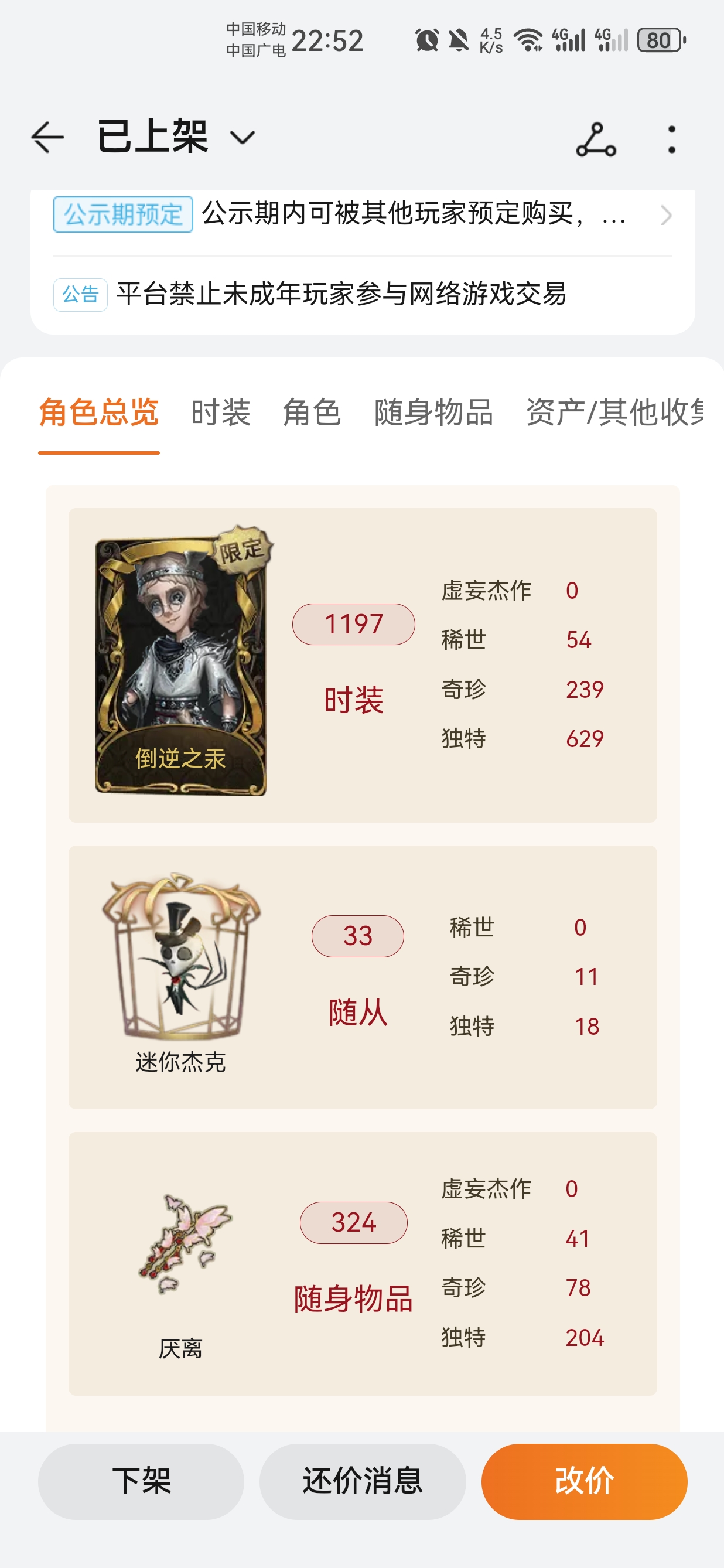724x1568 pixels.
Task: Switch to the 时装 tab
Action: coord(220,413)
